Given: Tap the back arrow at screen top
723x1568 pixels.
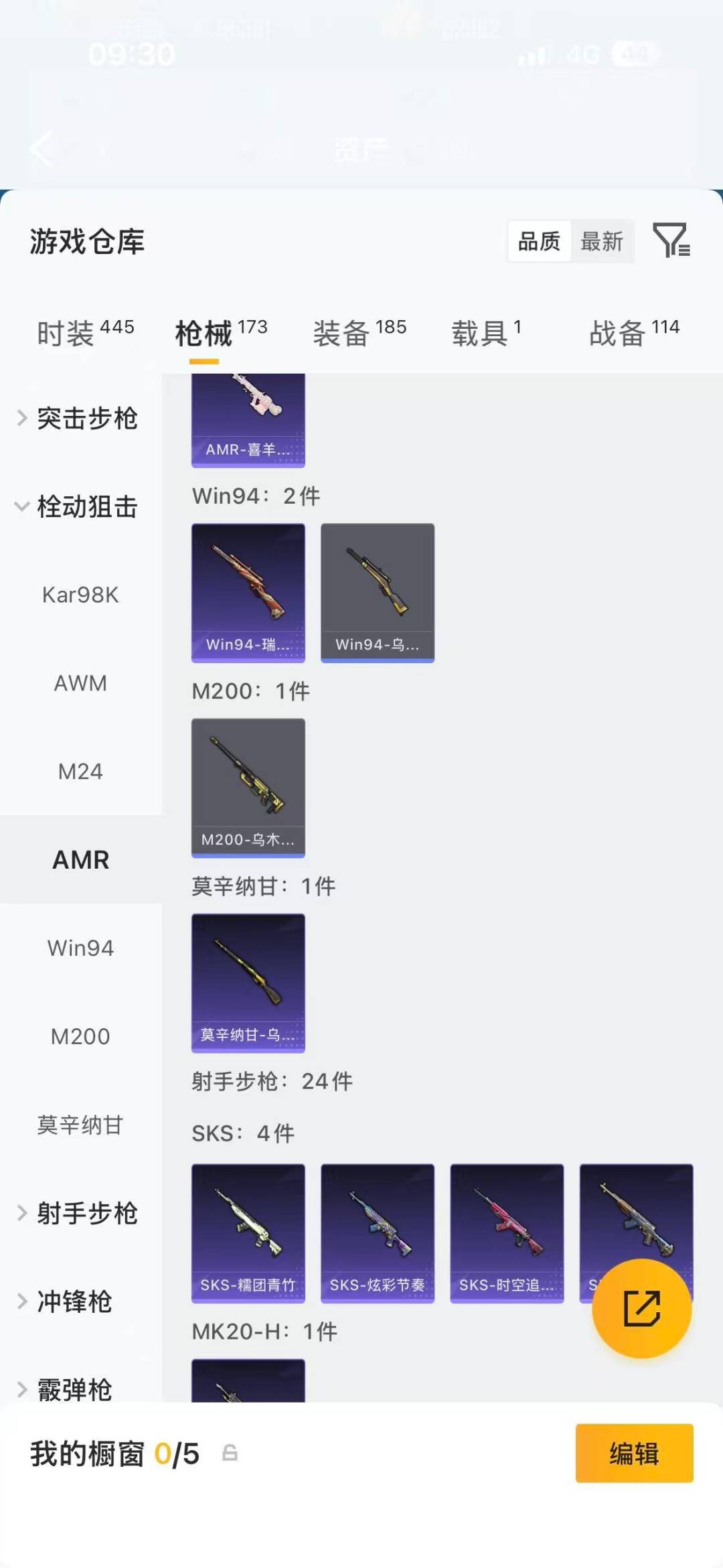Looking at the screenshot, I should pos(40,149).
